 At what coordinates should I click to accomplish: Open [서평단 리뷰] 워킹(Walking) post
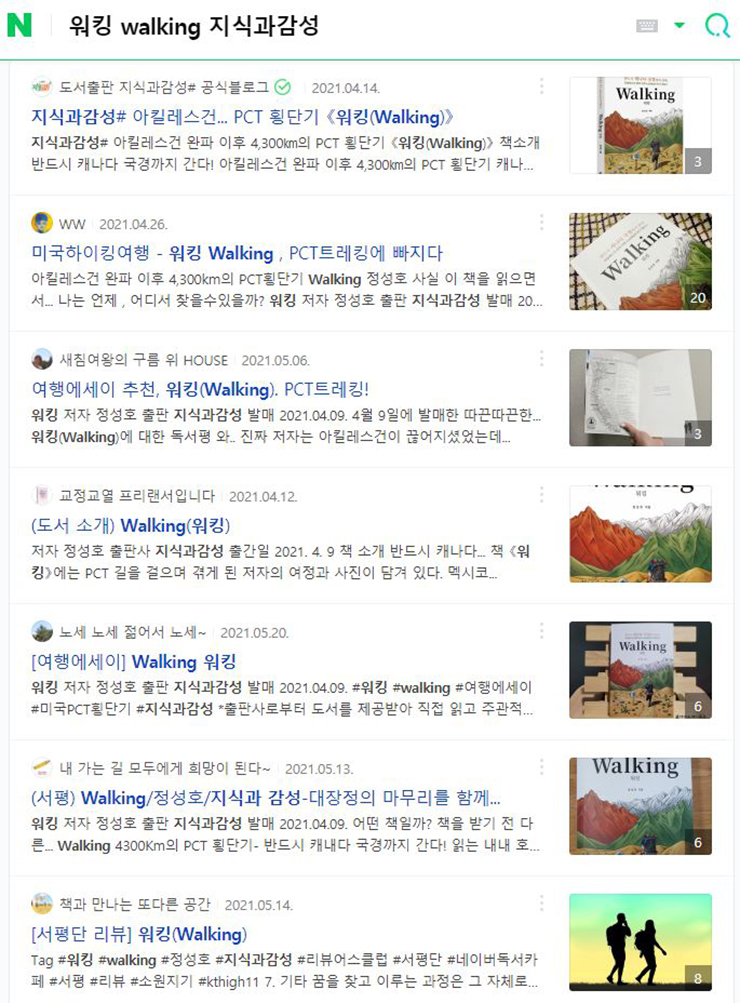(x=138, y=934)
